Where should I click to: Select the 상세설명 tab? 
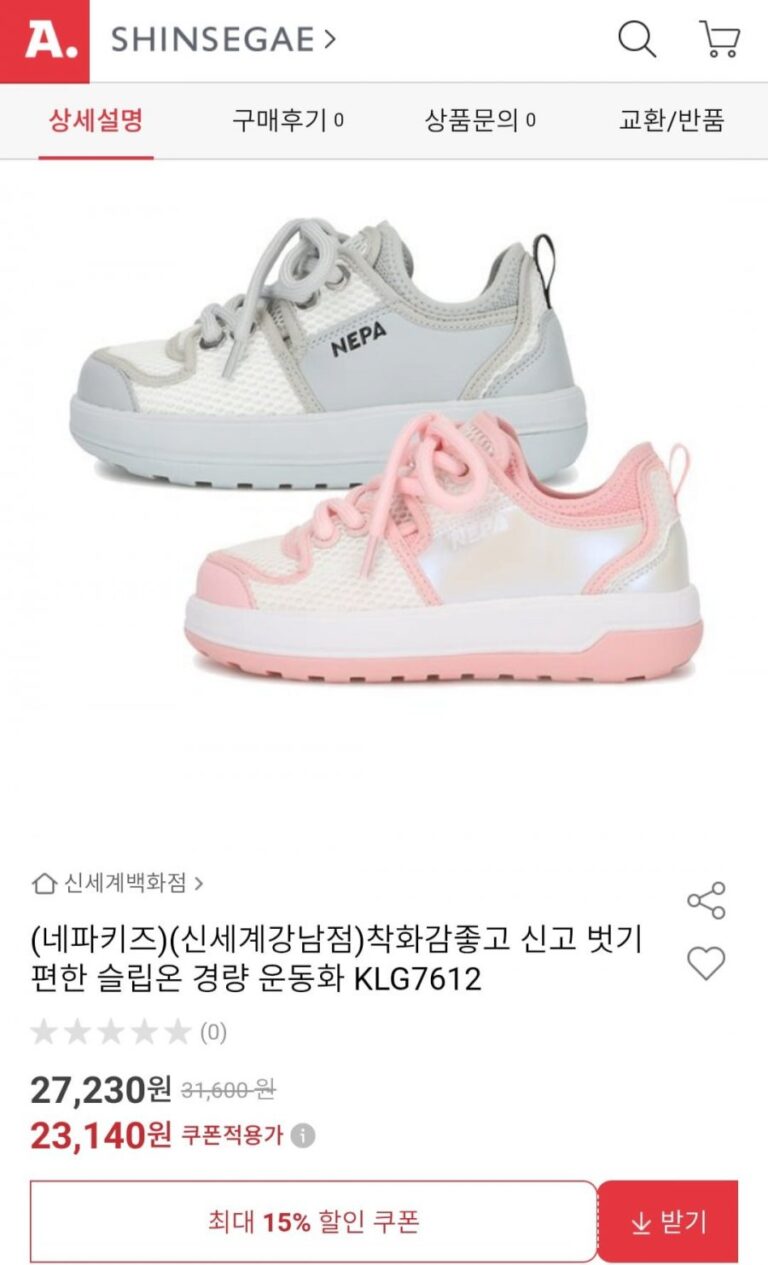[96, 121]
